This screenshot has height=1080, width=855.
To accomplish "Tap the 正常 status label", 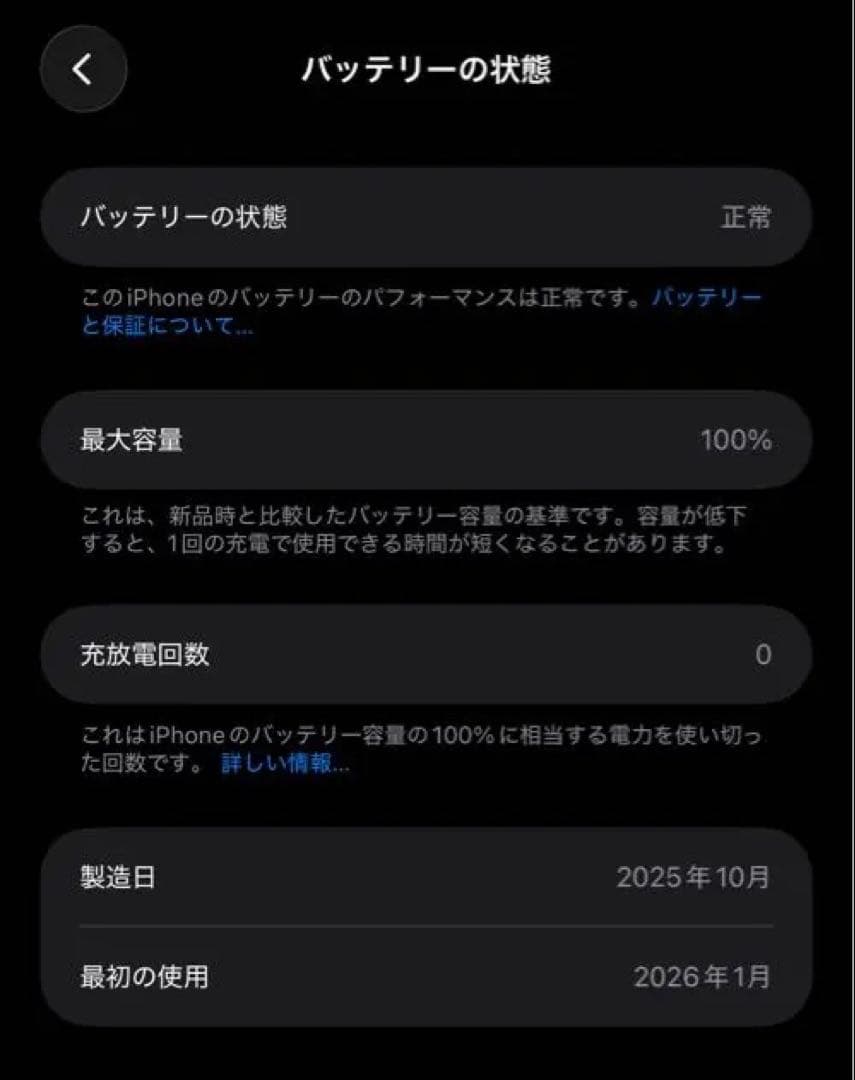I will [x=743, y=216].
